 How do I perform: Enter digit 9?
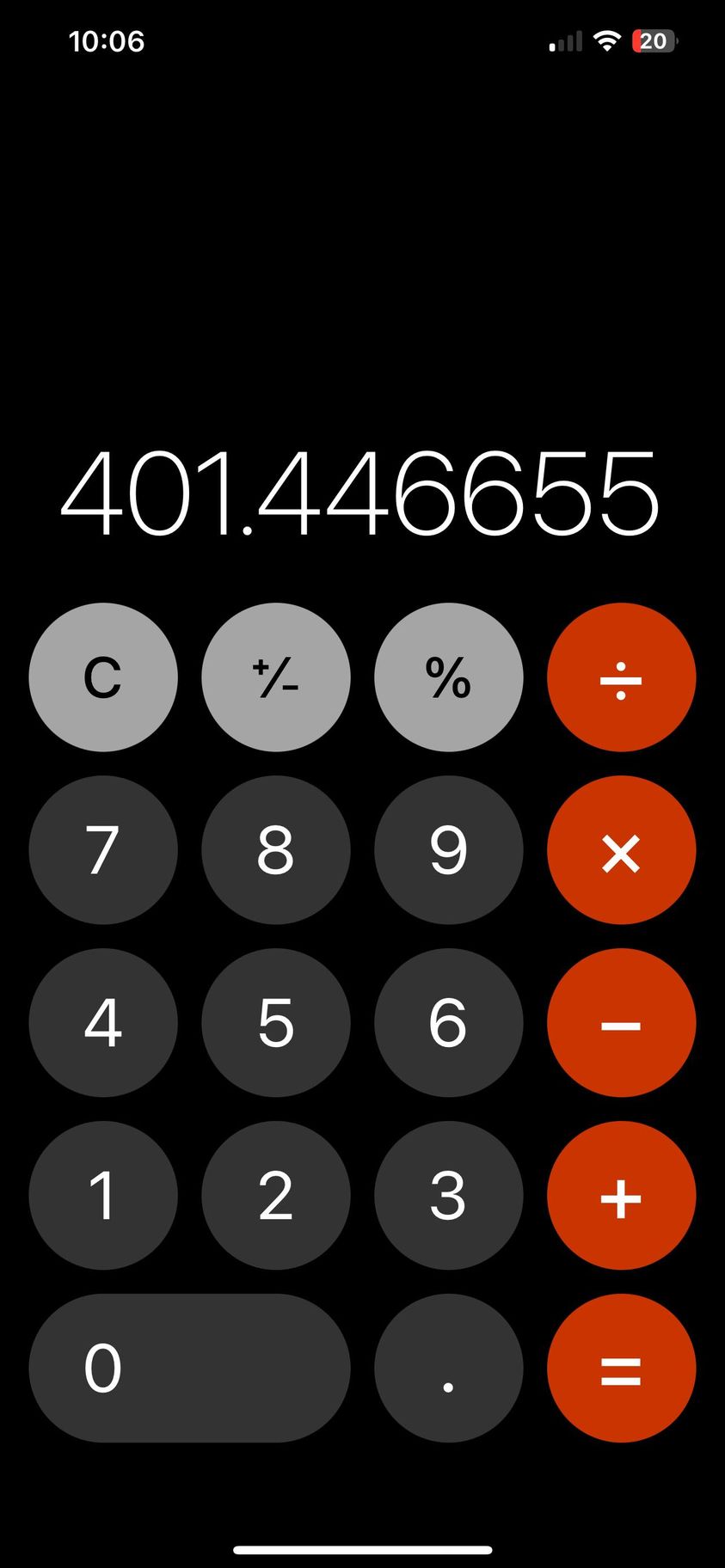coord(448,850)
